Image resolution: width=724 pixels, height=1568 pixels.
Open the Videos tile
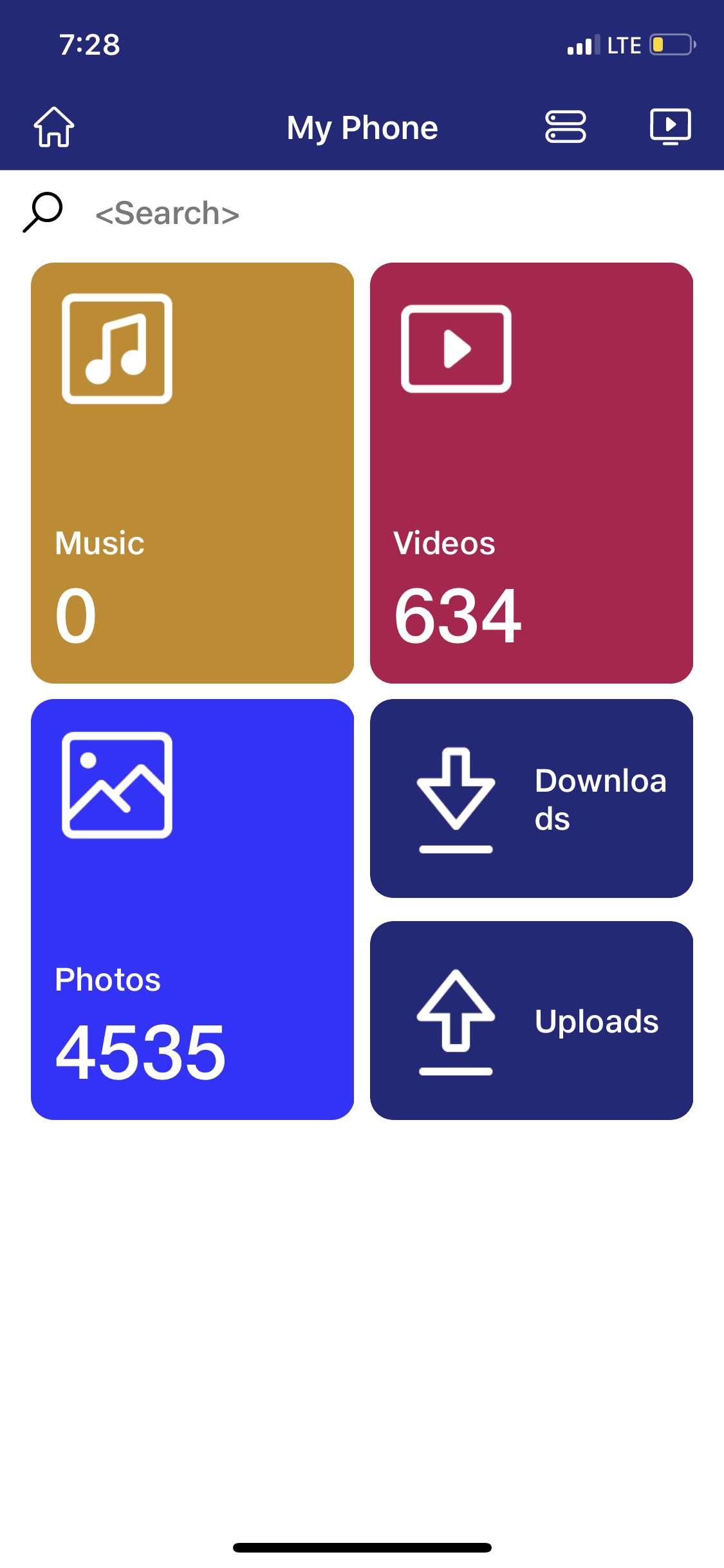click(531, 472)
